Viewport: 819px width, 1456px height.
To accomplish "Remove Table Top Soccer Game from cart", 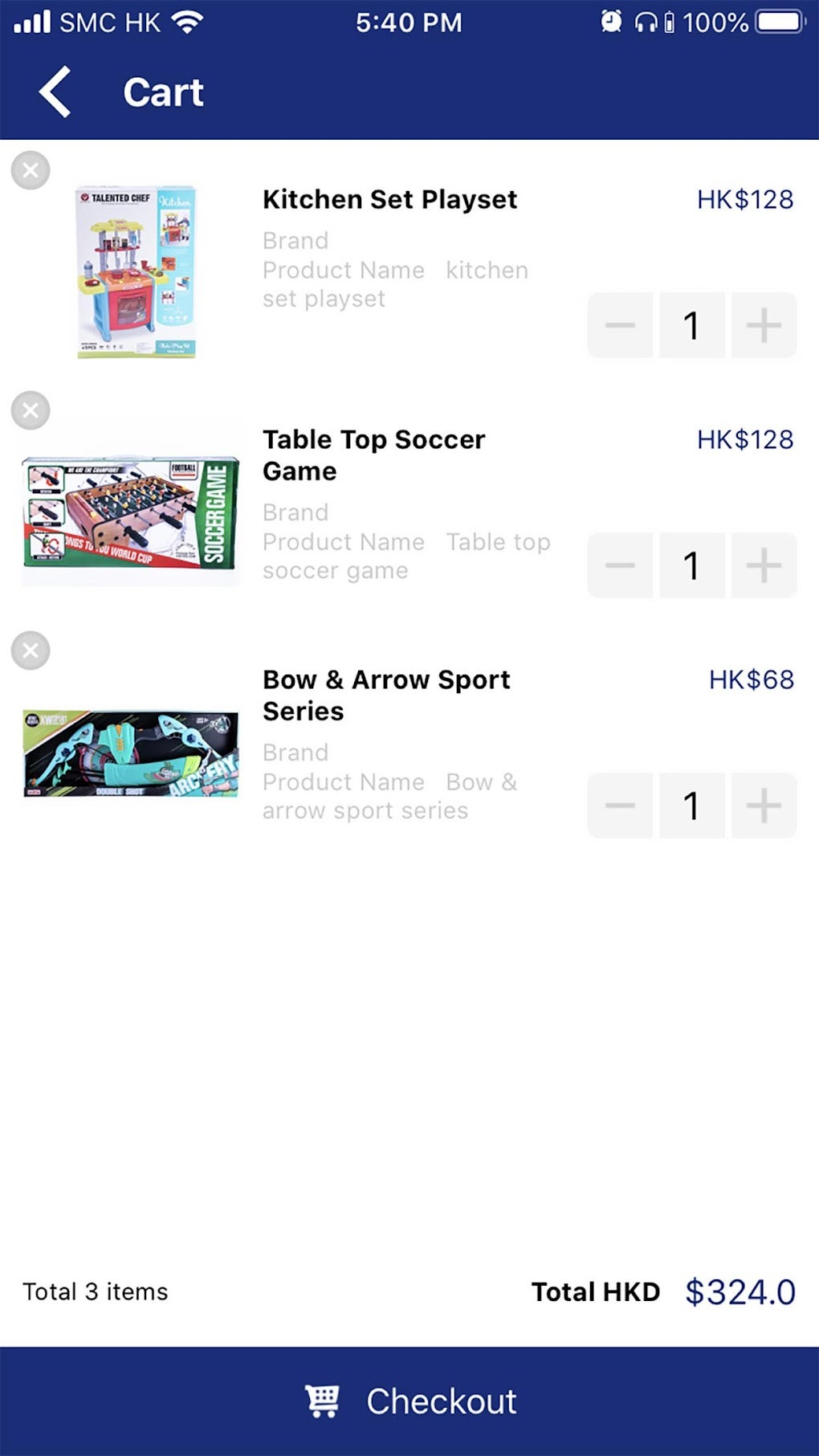I will pos(31,410).
